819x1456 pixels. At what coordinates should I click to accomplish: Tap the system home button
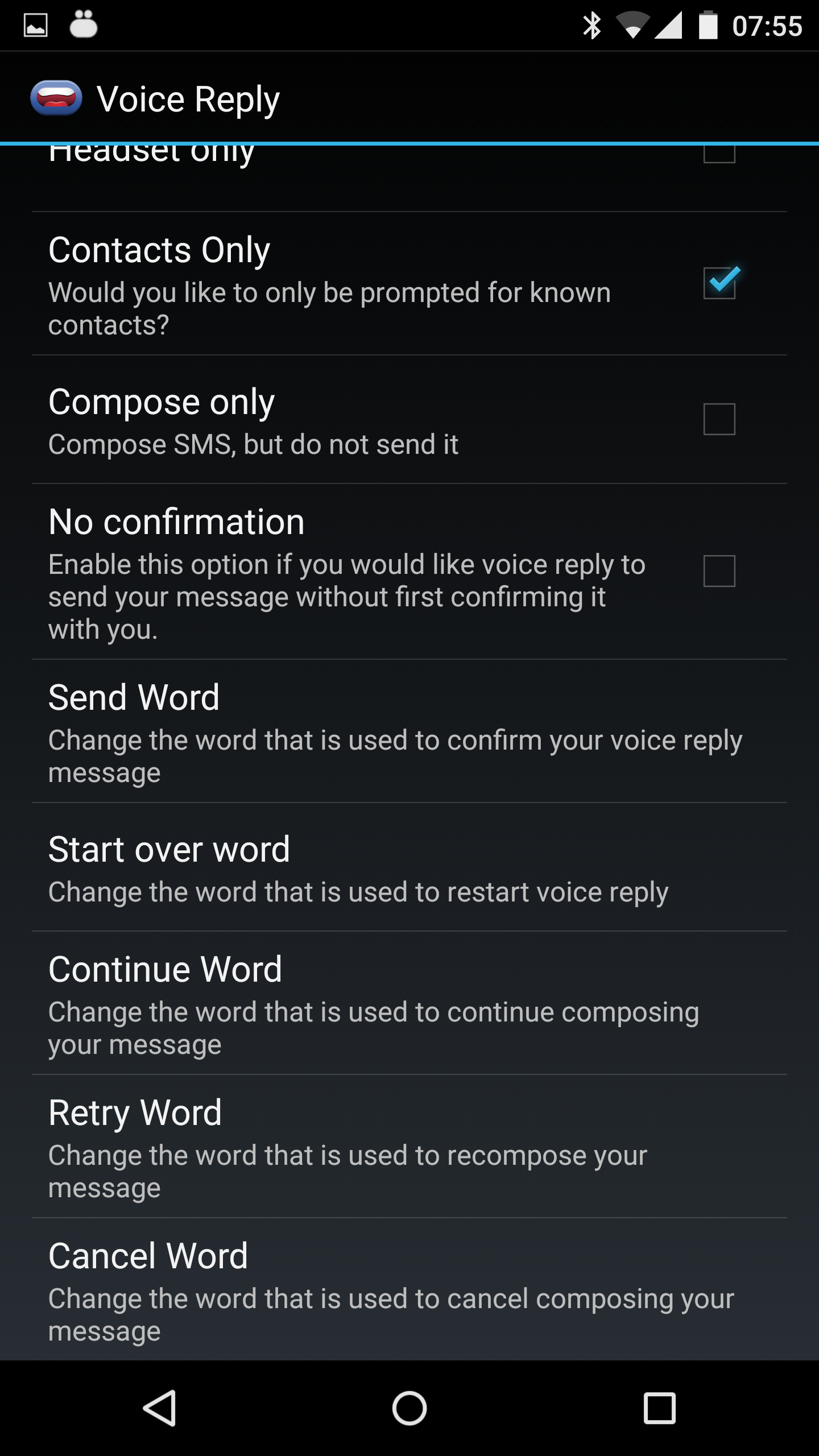[x=409, y=1408]
